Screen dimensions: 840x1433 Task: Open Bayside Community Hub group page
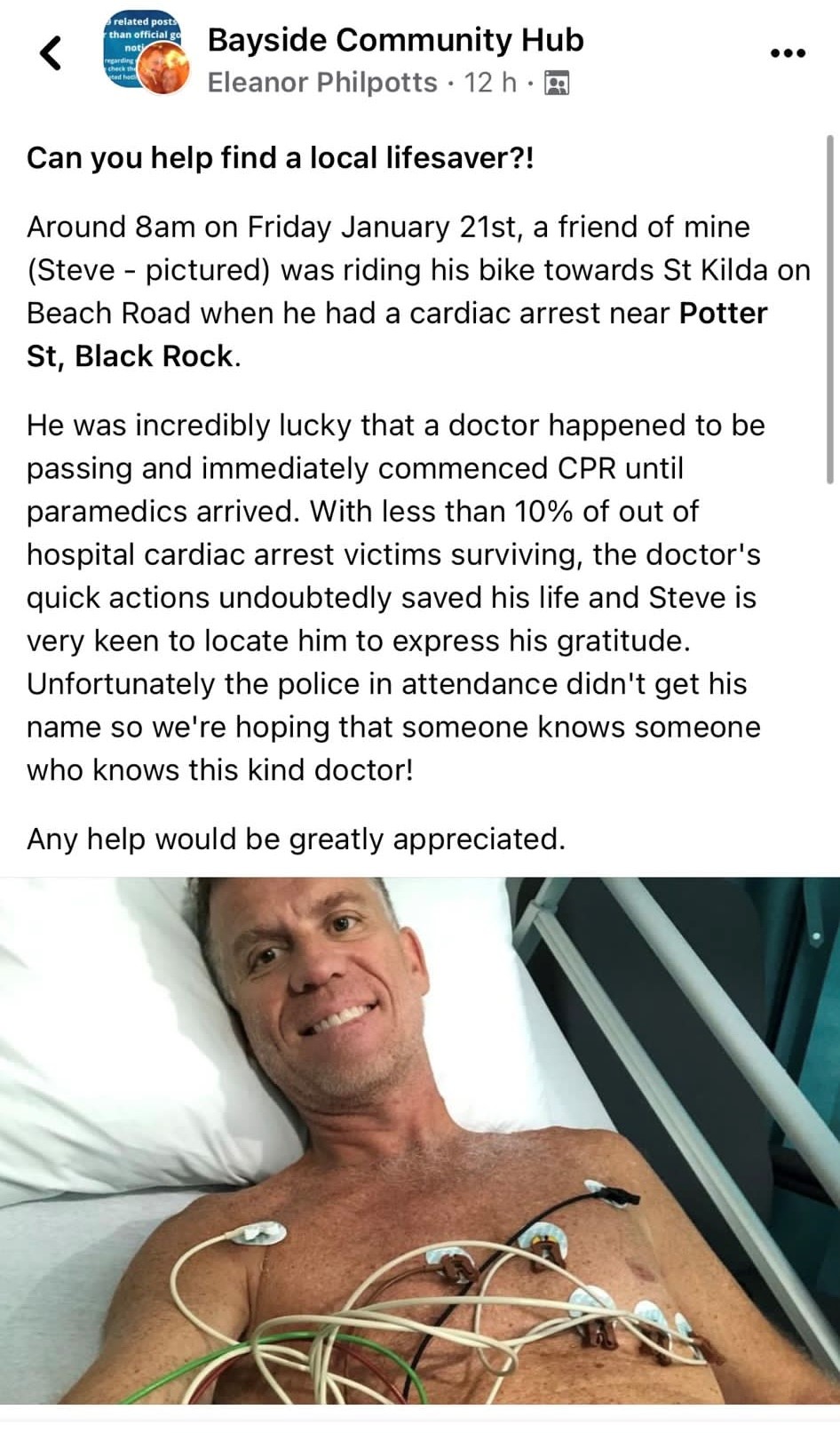coord(395,40)
